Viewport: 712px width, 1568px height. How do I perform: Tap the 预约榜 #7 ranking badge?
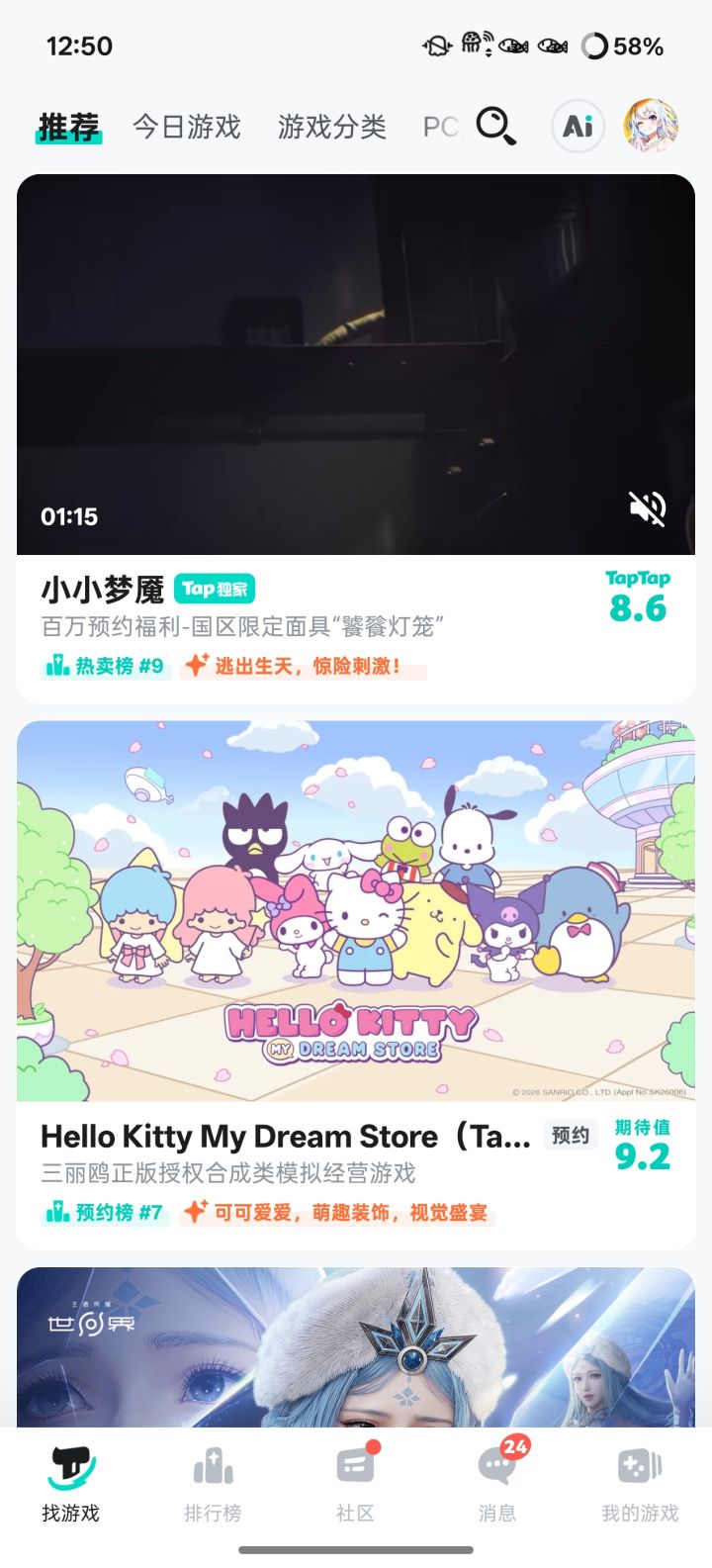point(106,1212)
